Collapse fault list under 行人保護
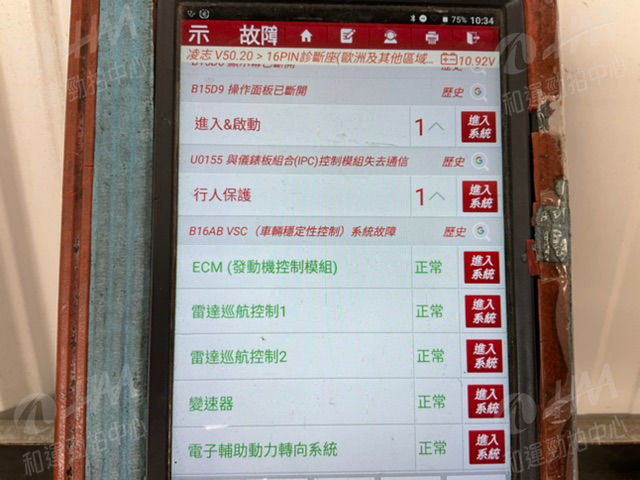Image resolution: width=640 pixels, height=480 pixels. coord(437,197)
